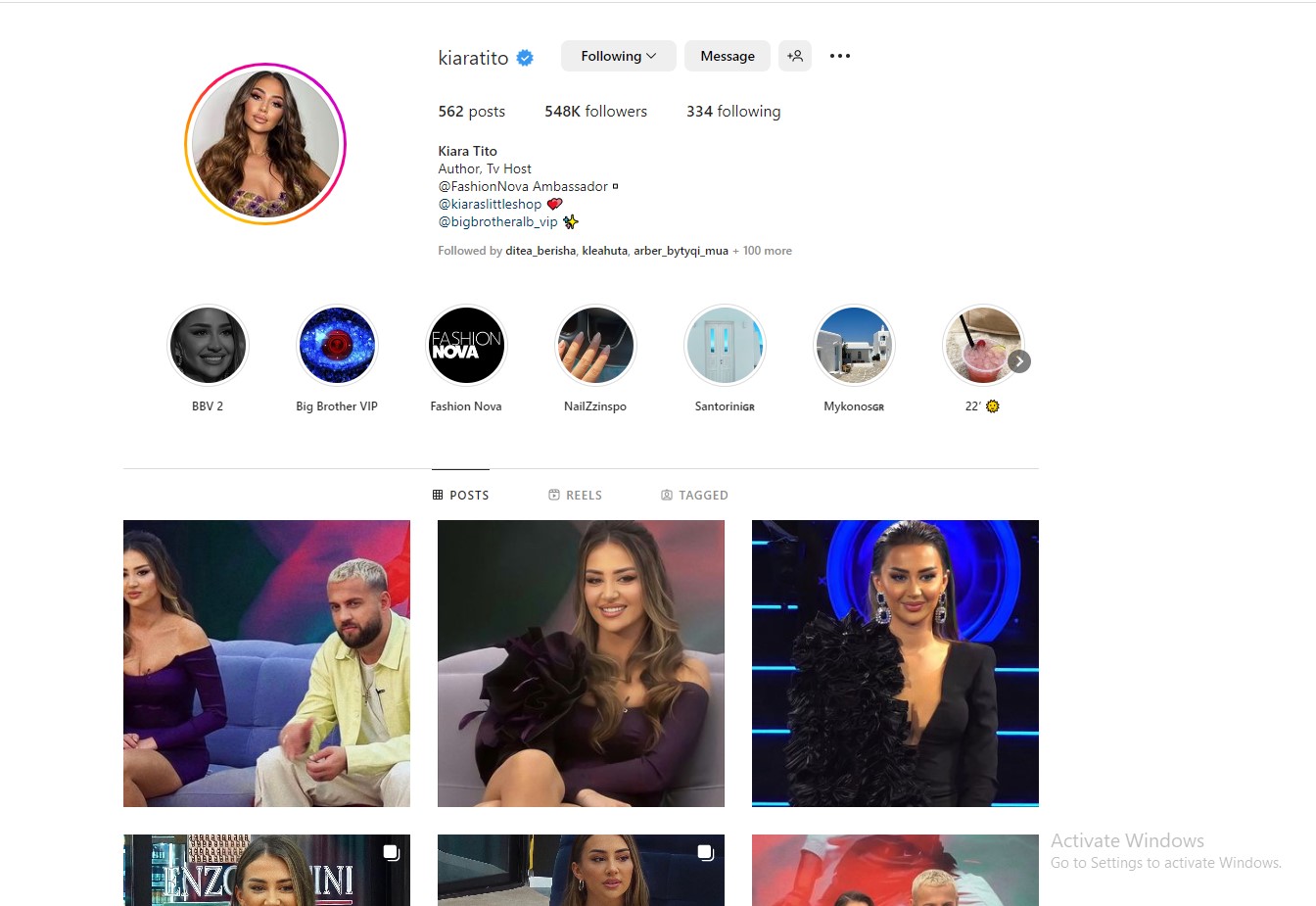Visit the @bigbrotheralb_vip link
Viewport: 1316px width, 906px height.
497,221
